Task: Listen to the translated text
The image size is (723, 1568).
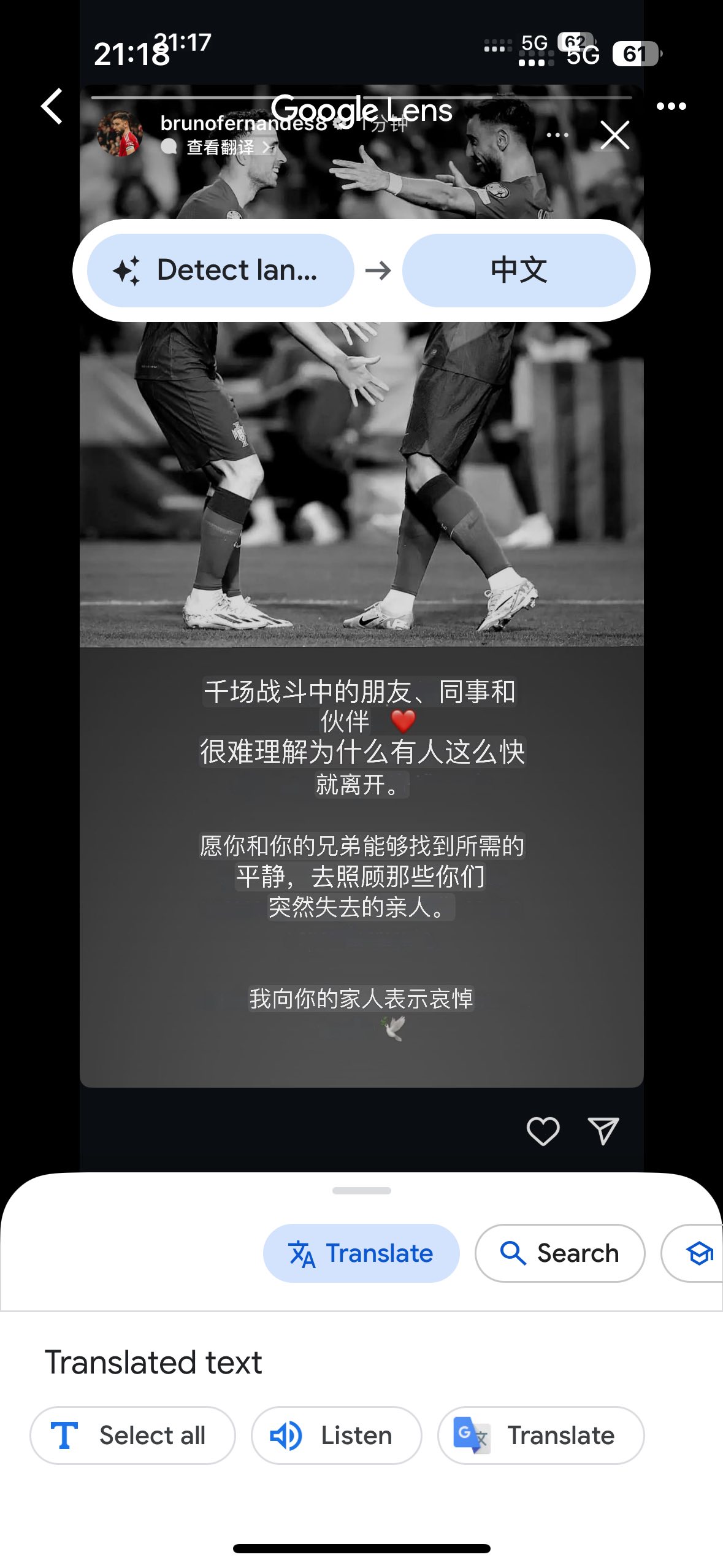Action: coord(336,1435)
